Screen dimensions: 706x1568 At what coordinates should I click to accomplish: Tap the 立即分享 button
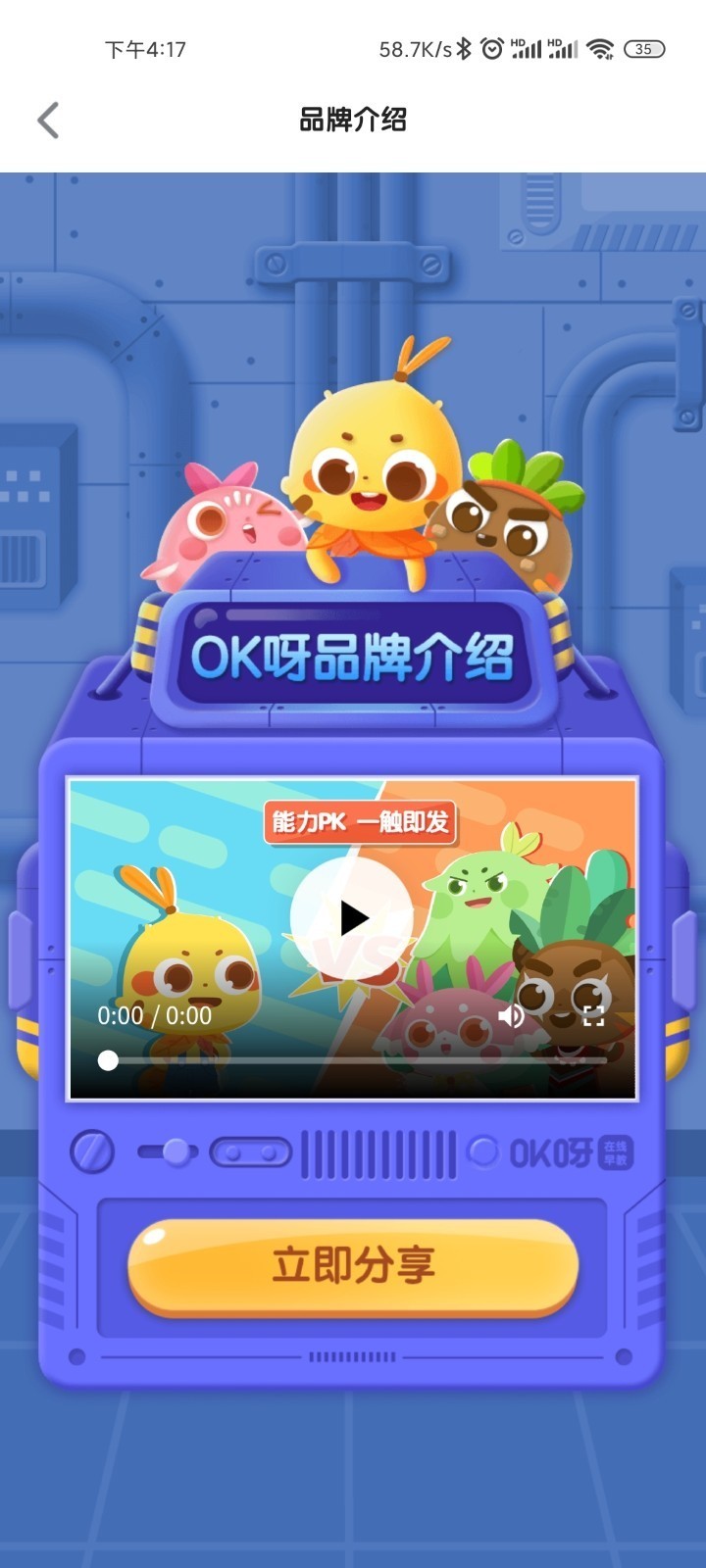(x=353, y=1265)
